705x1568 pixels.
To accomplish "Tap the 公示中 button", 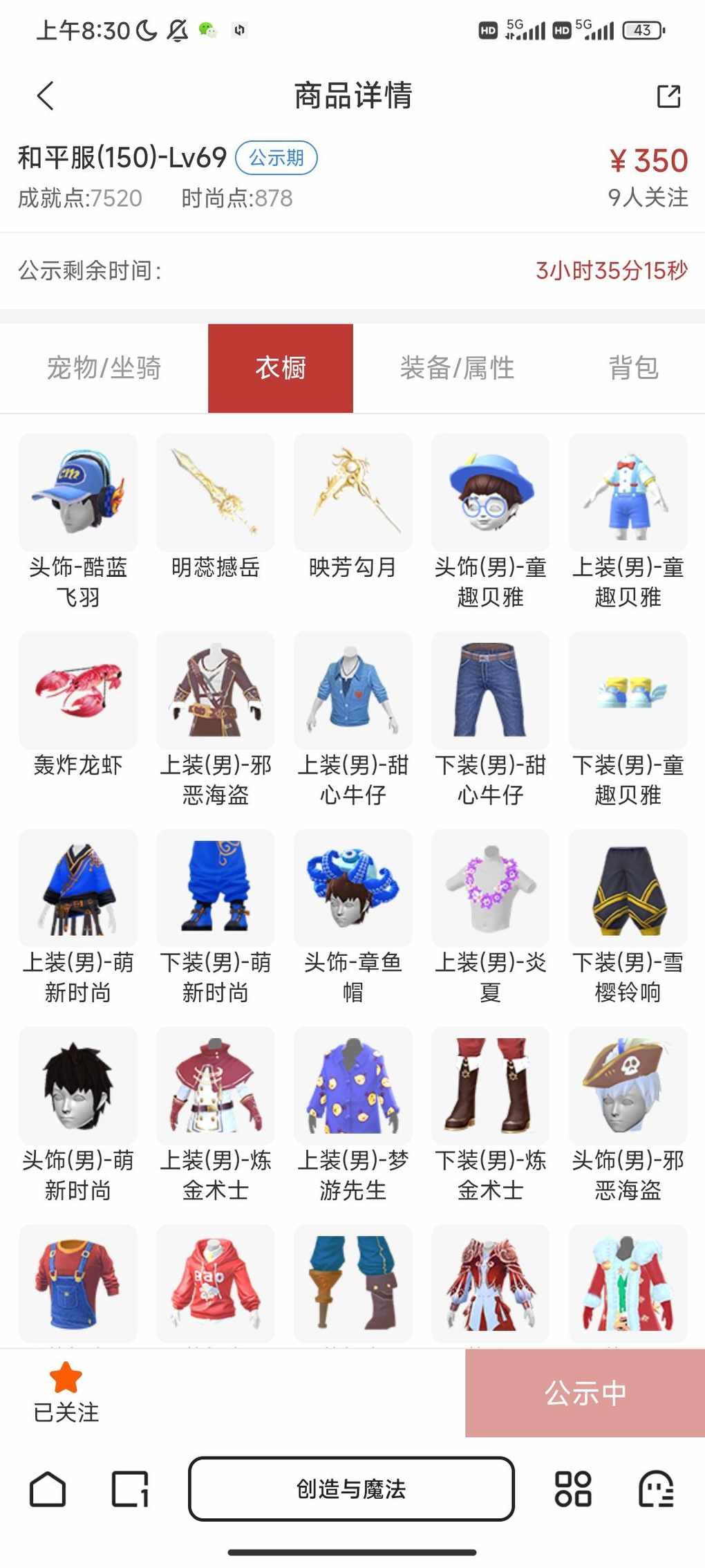I will 585,1393.
